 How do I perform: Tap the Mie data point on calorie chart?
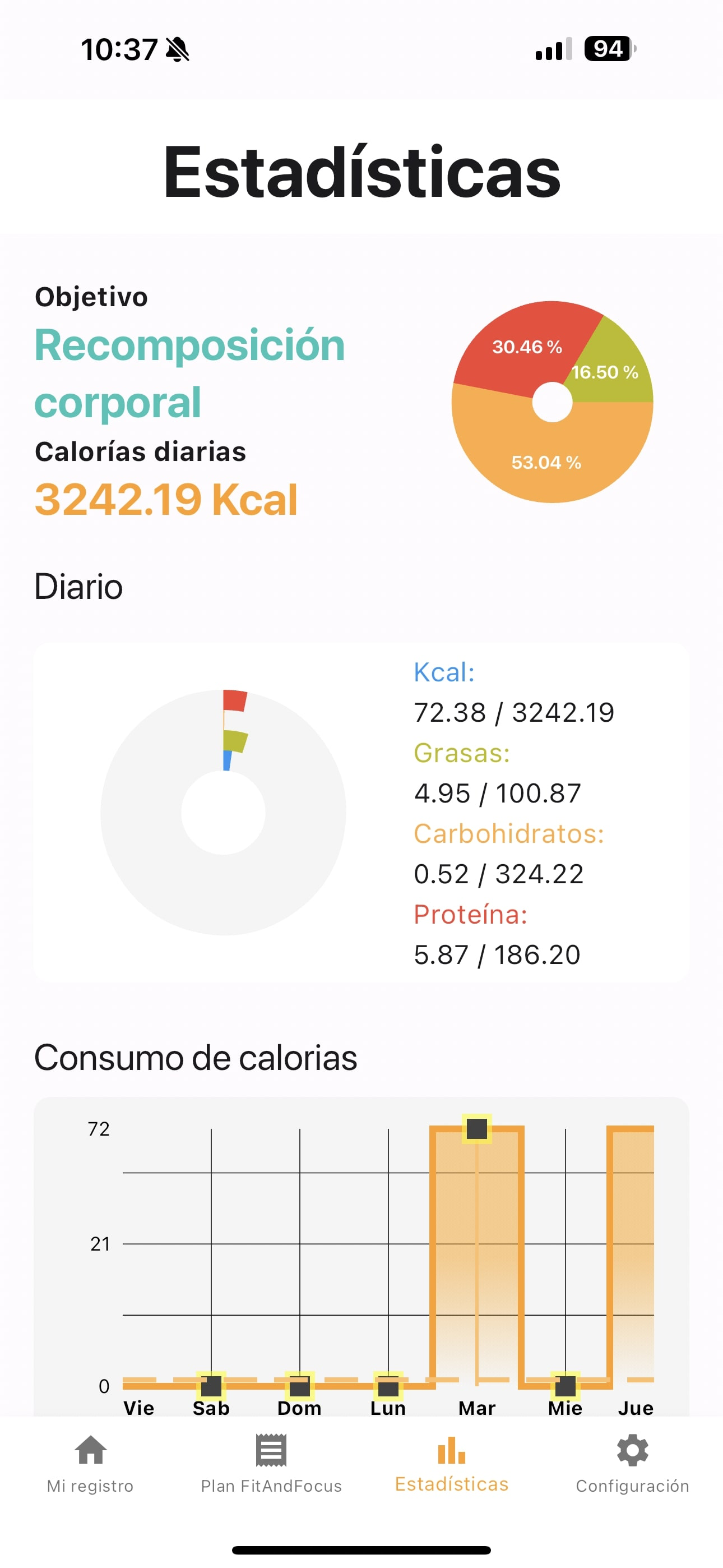pyautogui.click(x=566, y=1386)
